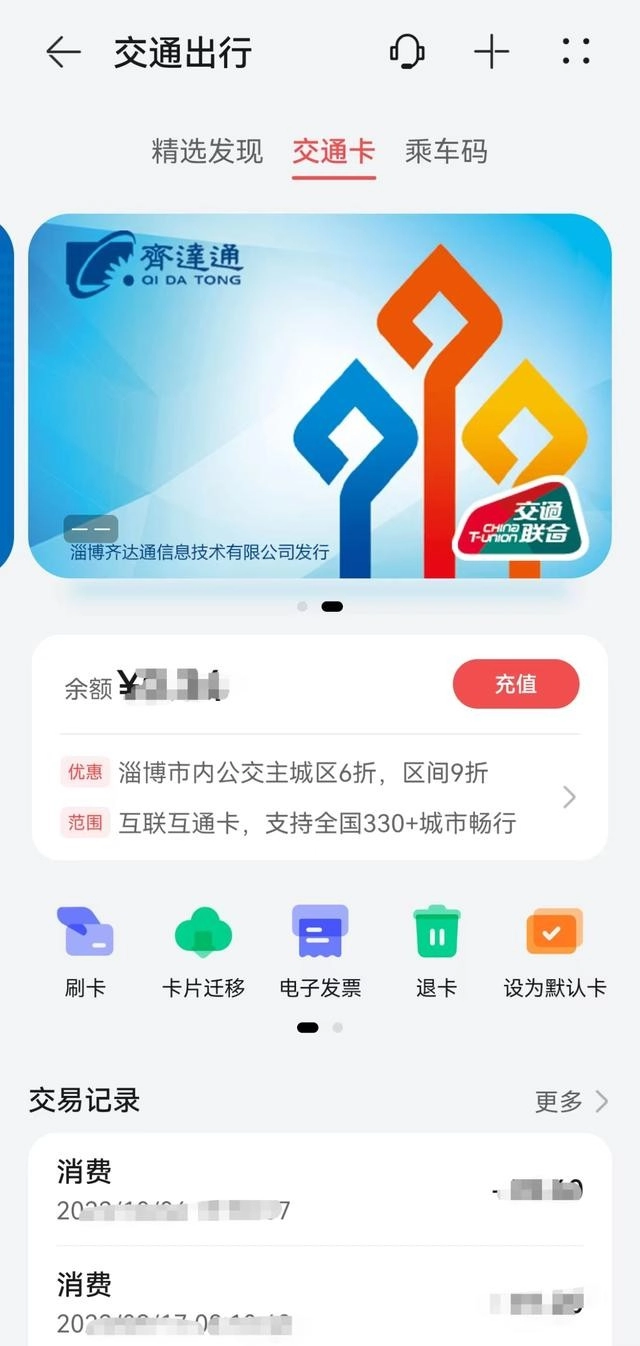Select 退卡 to return the card
The width and height of the screenshot is (640, 1346).
coord(437,951)
